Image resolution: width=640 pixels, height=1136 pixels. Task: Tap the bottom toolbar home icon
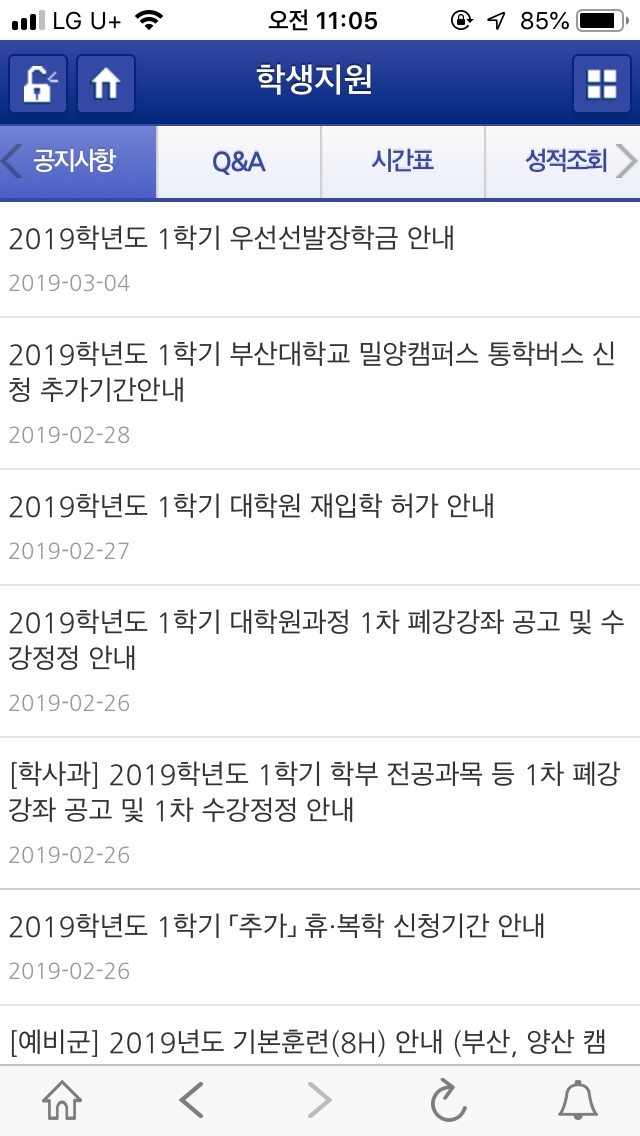(x=62, y=1100)
